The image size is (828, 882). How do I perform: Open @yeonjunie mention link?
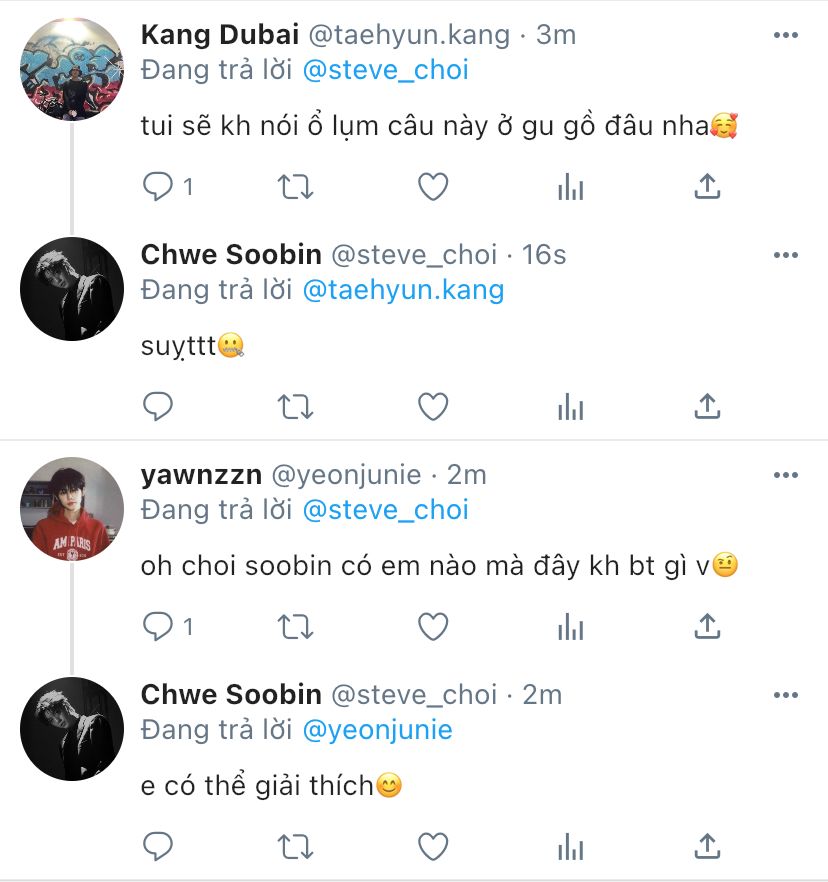click(x=377, y=730)
